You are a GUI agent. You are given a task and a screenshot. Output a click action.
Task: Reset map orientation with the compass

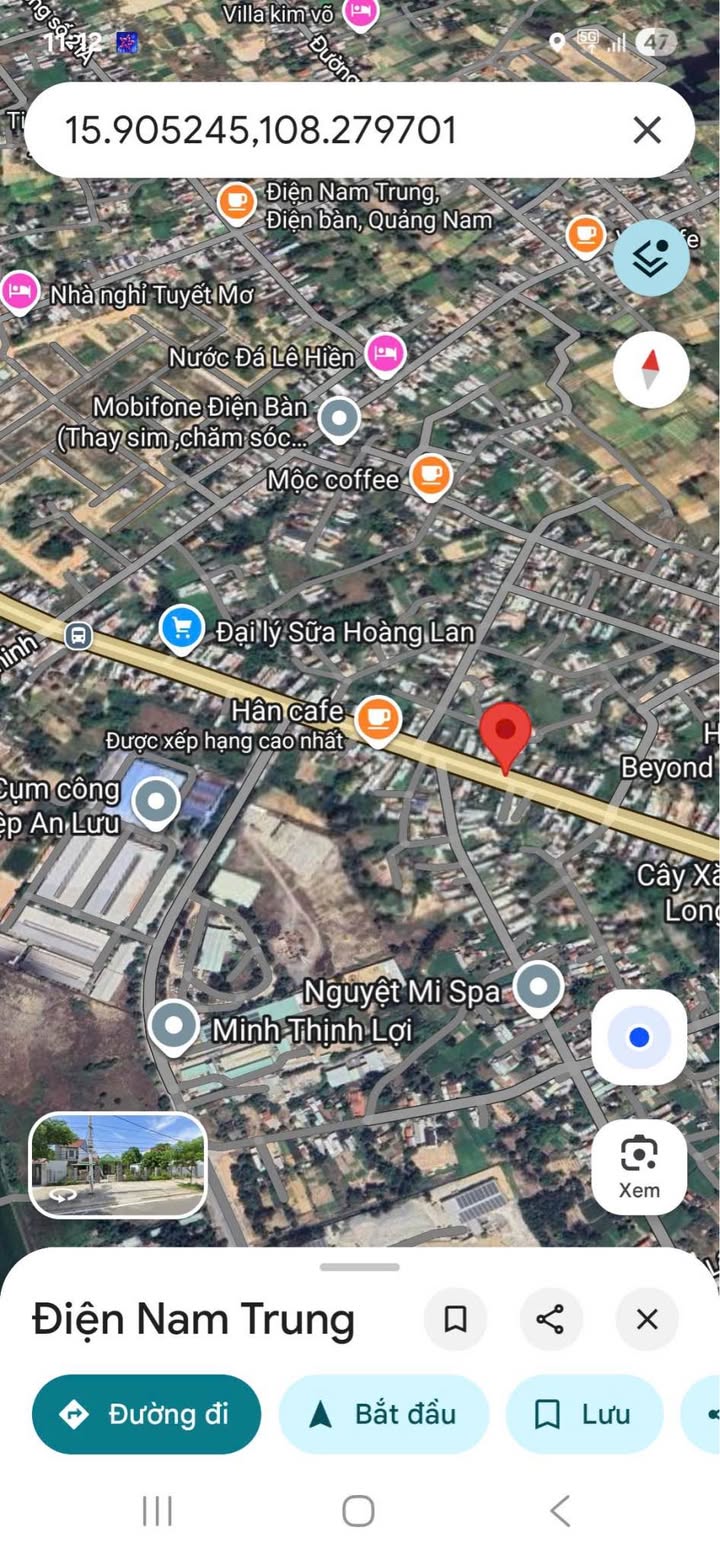coord(651,370)
